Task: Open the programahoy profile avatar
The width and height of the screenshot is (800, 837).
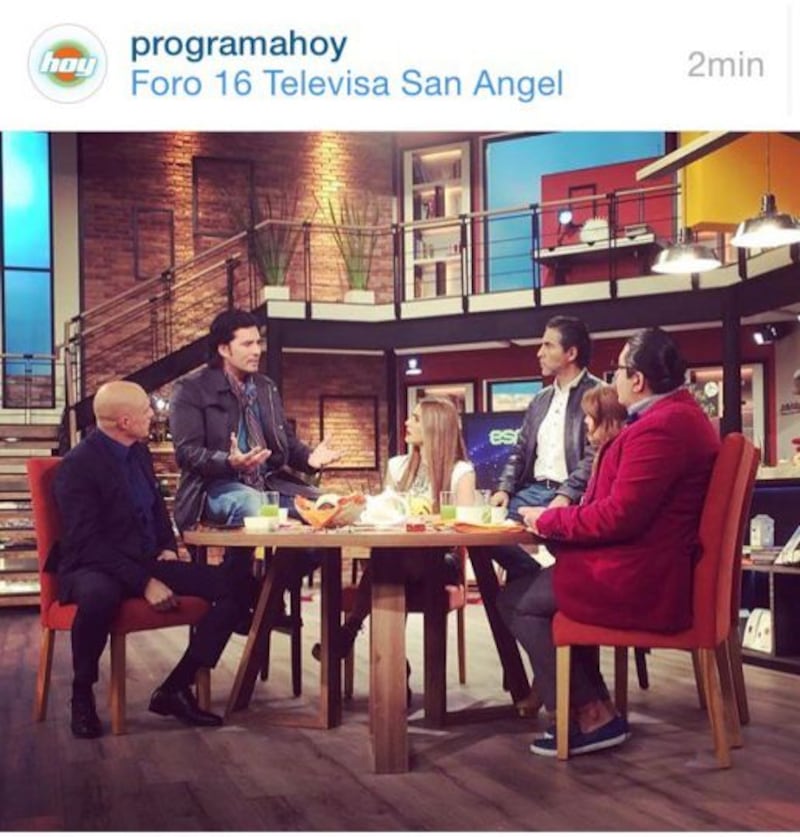Action: (x=67, y=64)
